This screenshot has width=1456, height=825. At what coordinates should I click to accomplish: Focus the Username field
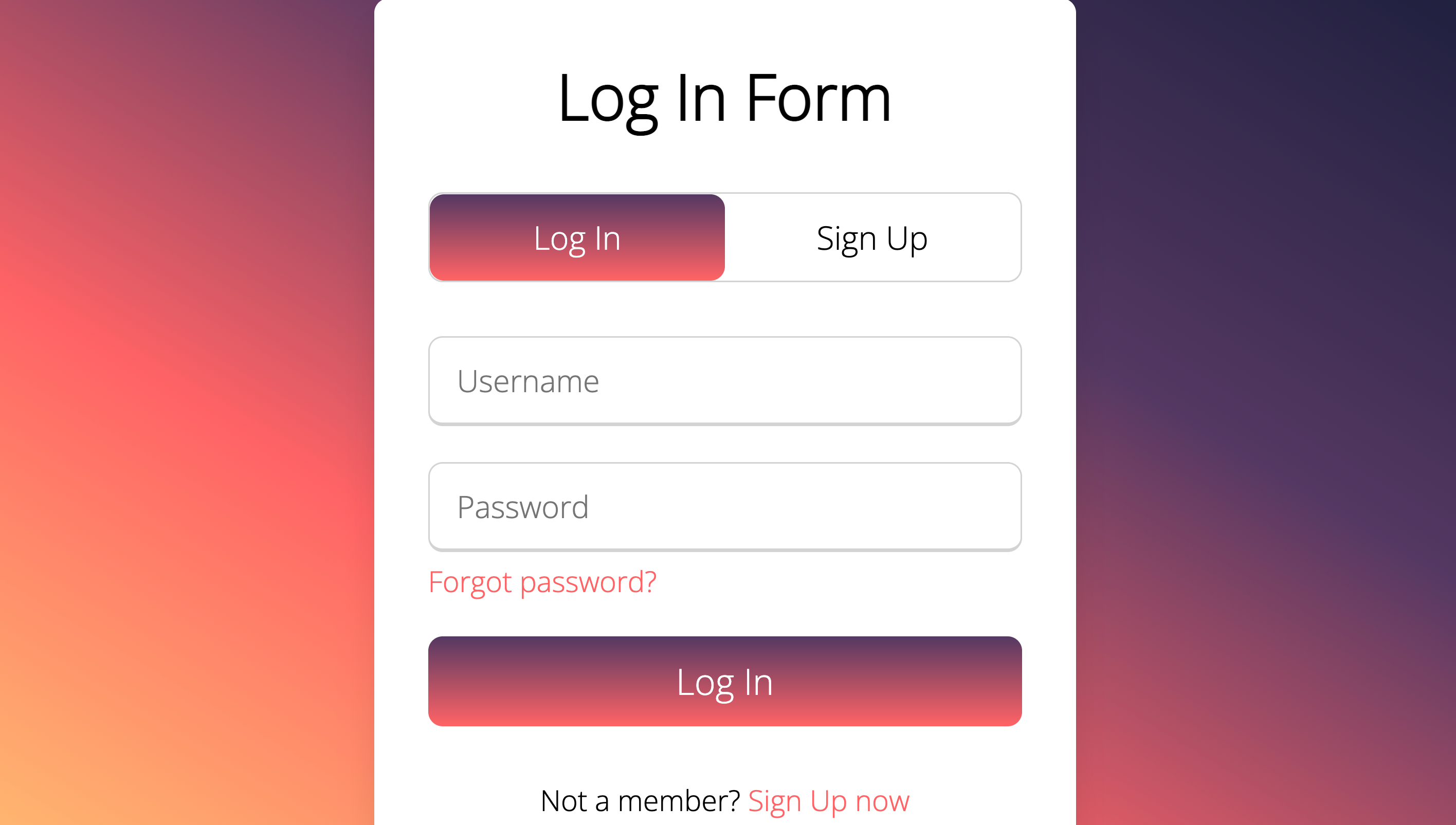tap(724, 381)
